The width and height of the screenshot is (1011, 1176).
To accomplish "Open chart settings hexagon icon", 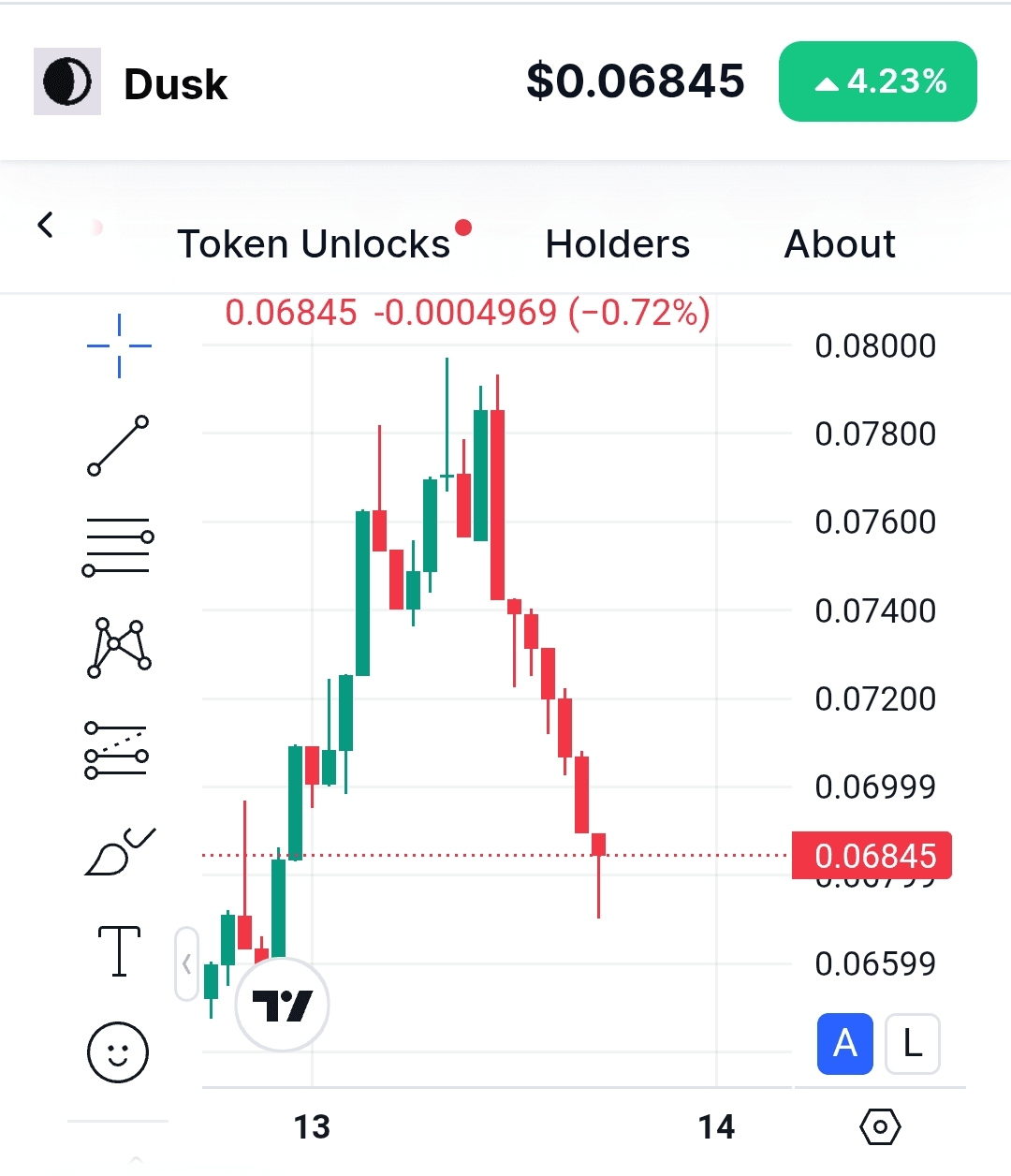I will [x=880, y=1127].
